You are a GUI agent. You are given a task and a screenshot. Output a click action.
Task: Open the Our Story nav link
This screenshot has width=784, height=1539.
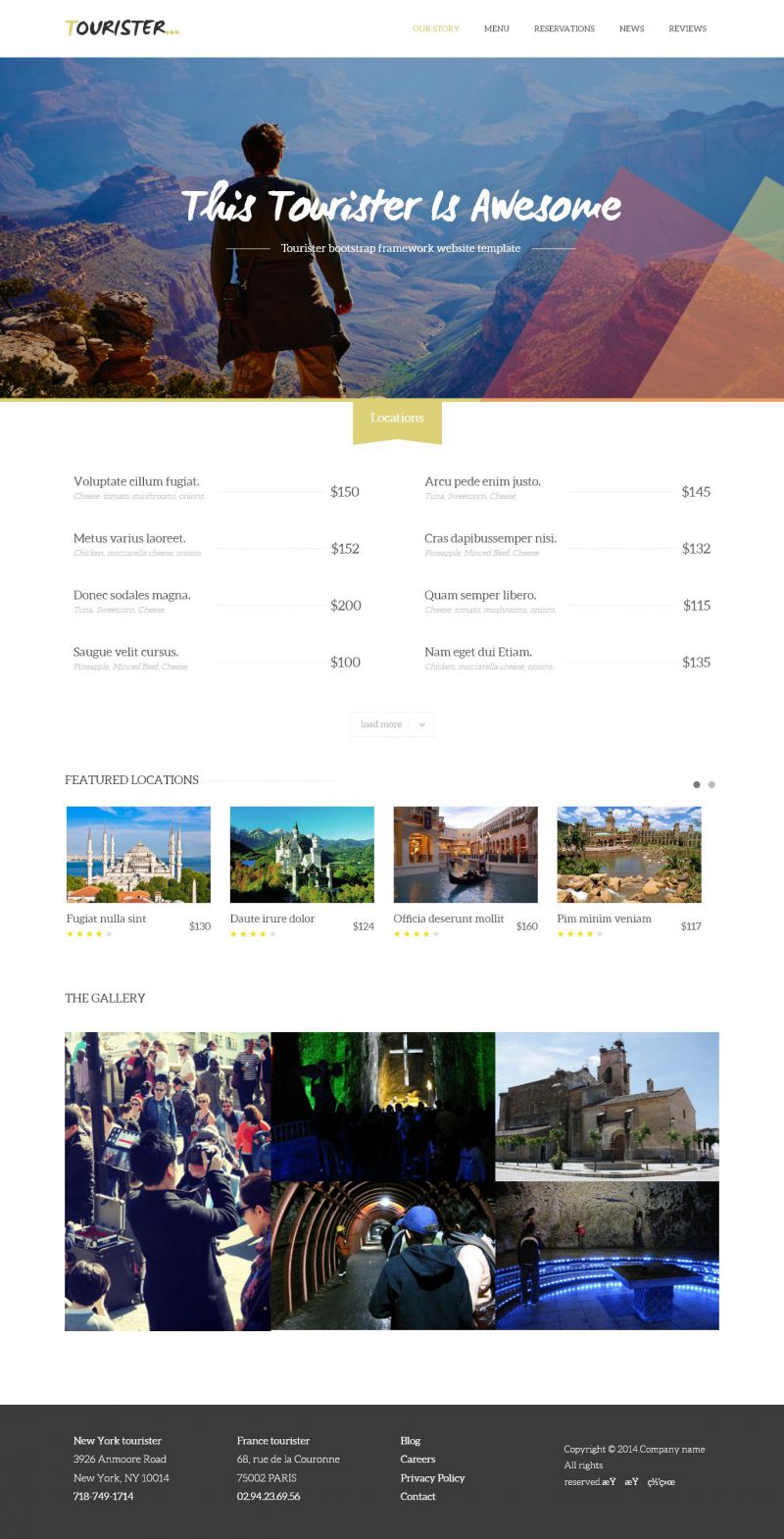tap(435, 28)
